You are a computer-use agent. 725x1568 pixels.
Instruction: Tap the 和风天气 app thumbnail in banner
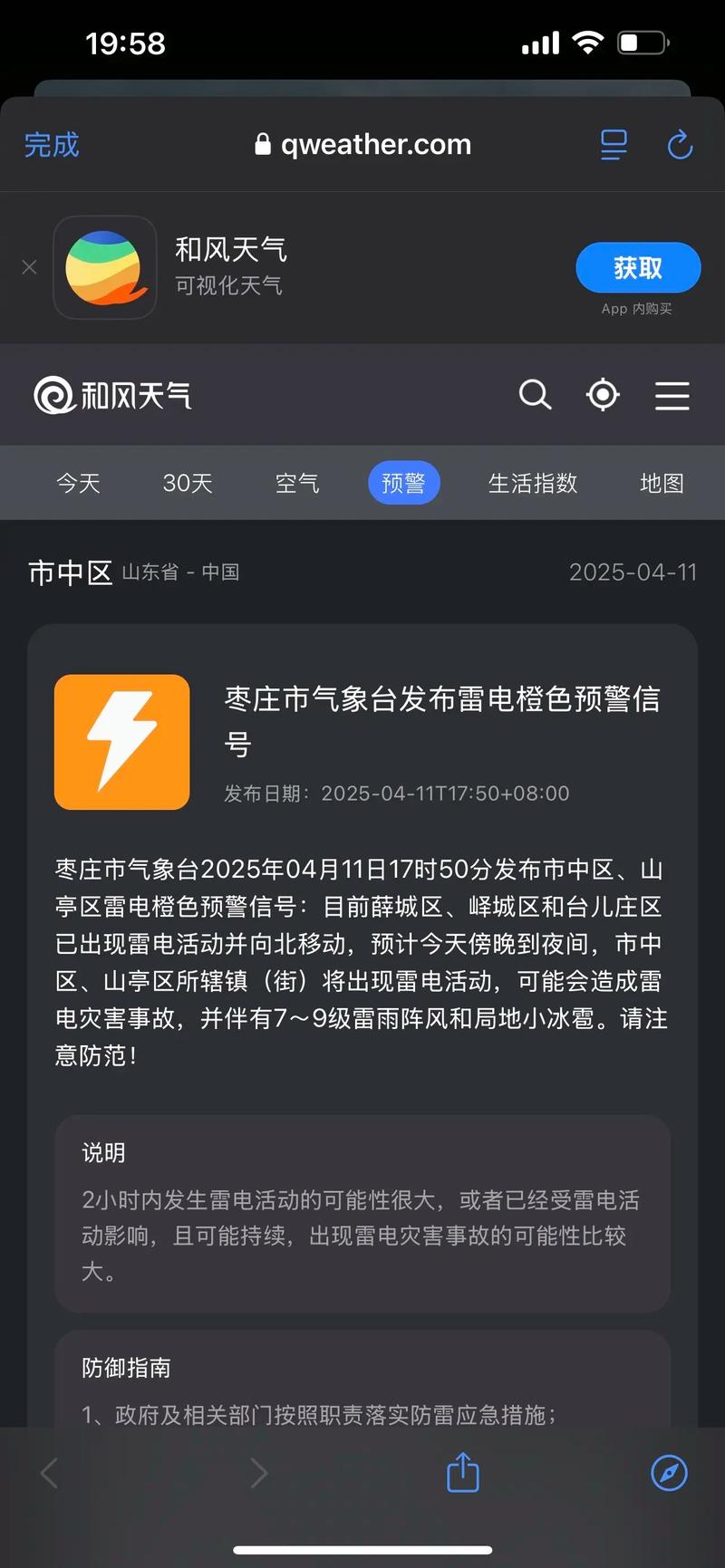point(104,267)
